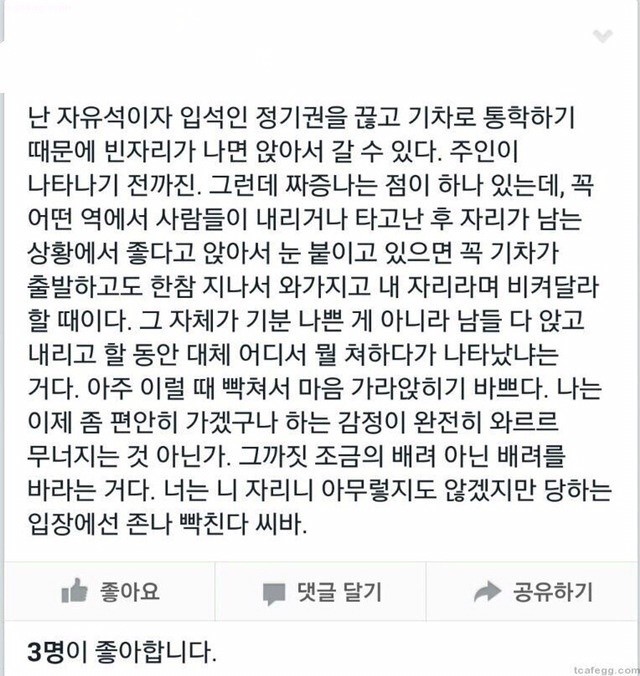This screenshot has width=640, height=676.
Task: Like the post with 좋아요
Action: (x=111, y=592)
